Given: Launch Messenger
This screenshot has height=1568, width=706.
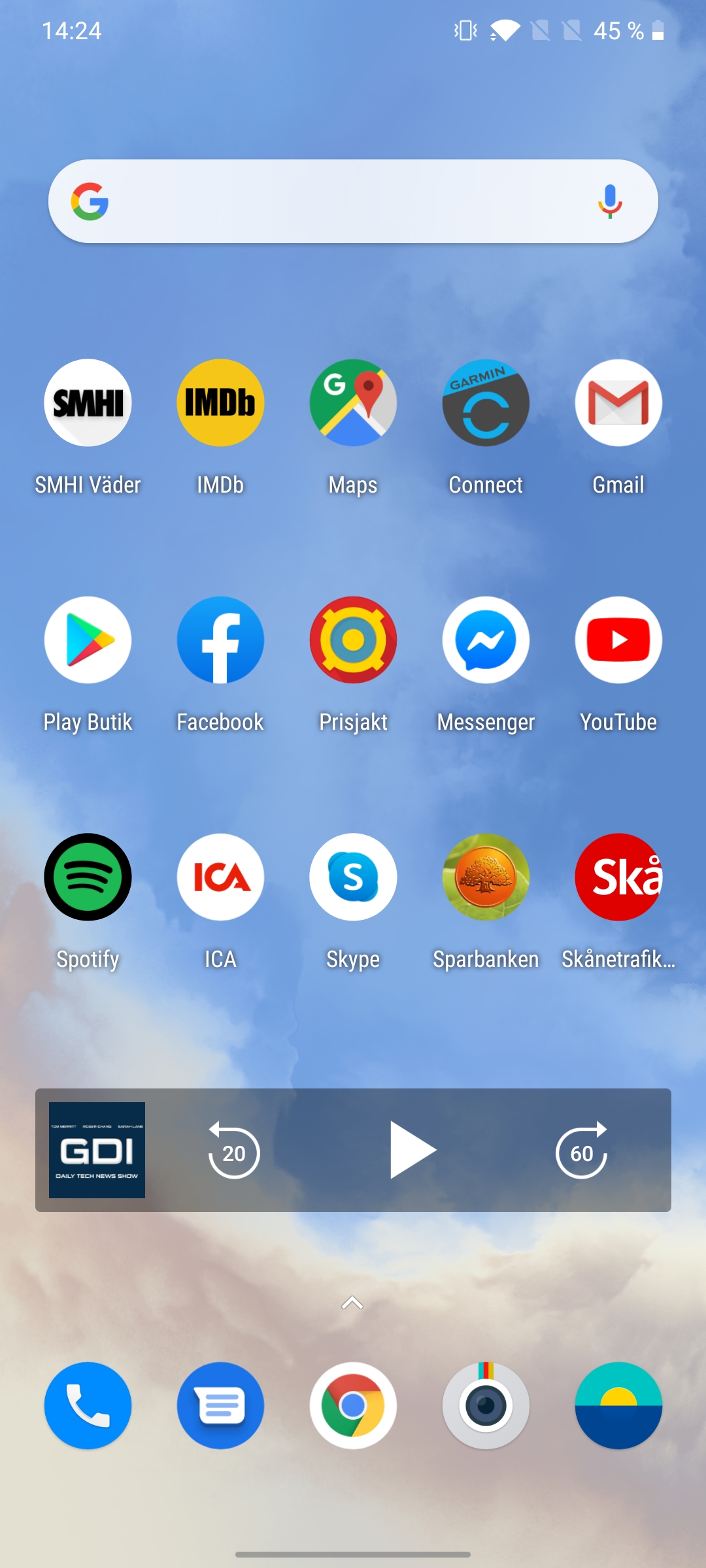Looking at the screenshot, I should pos(486,640).
